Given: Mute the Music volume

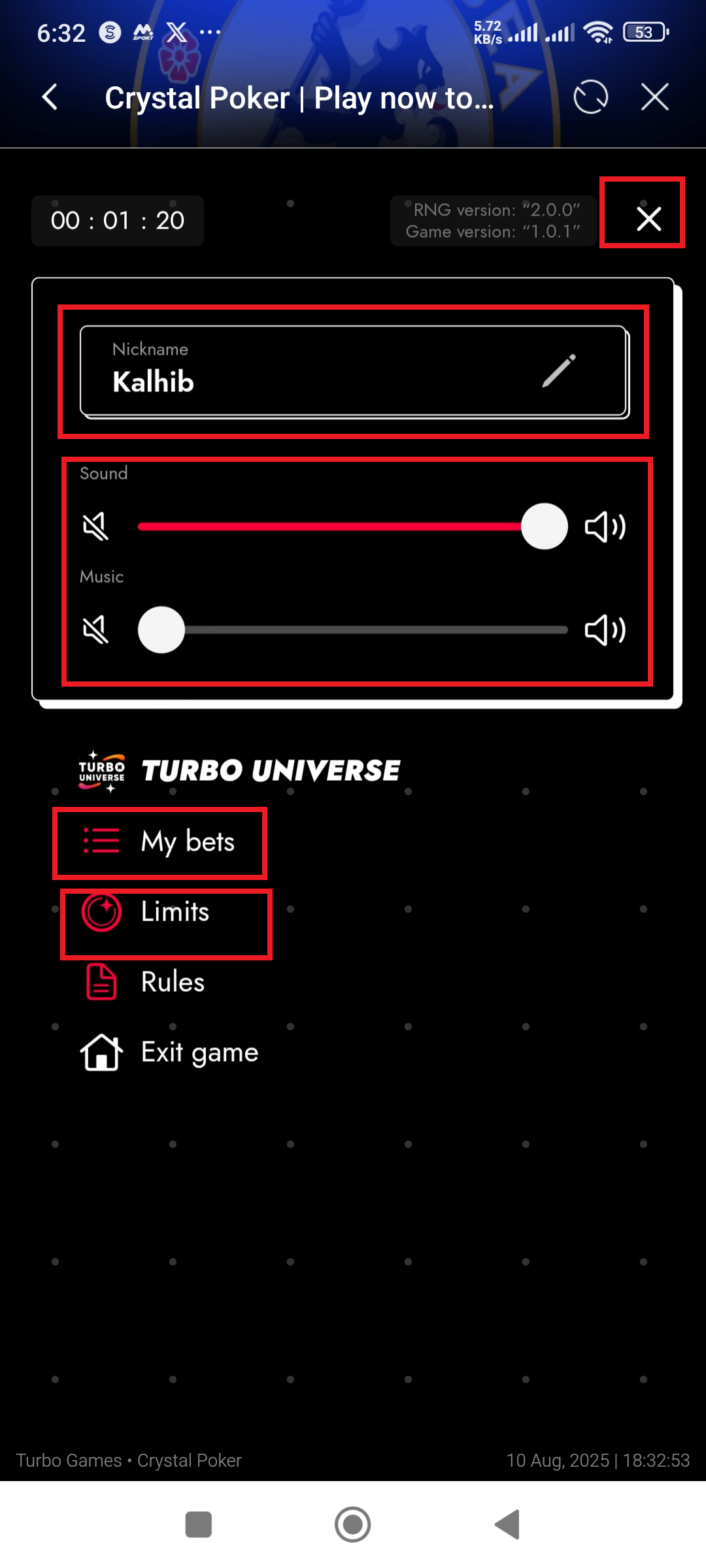Looking at the screenshot, I should [95, 630].
